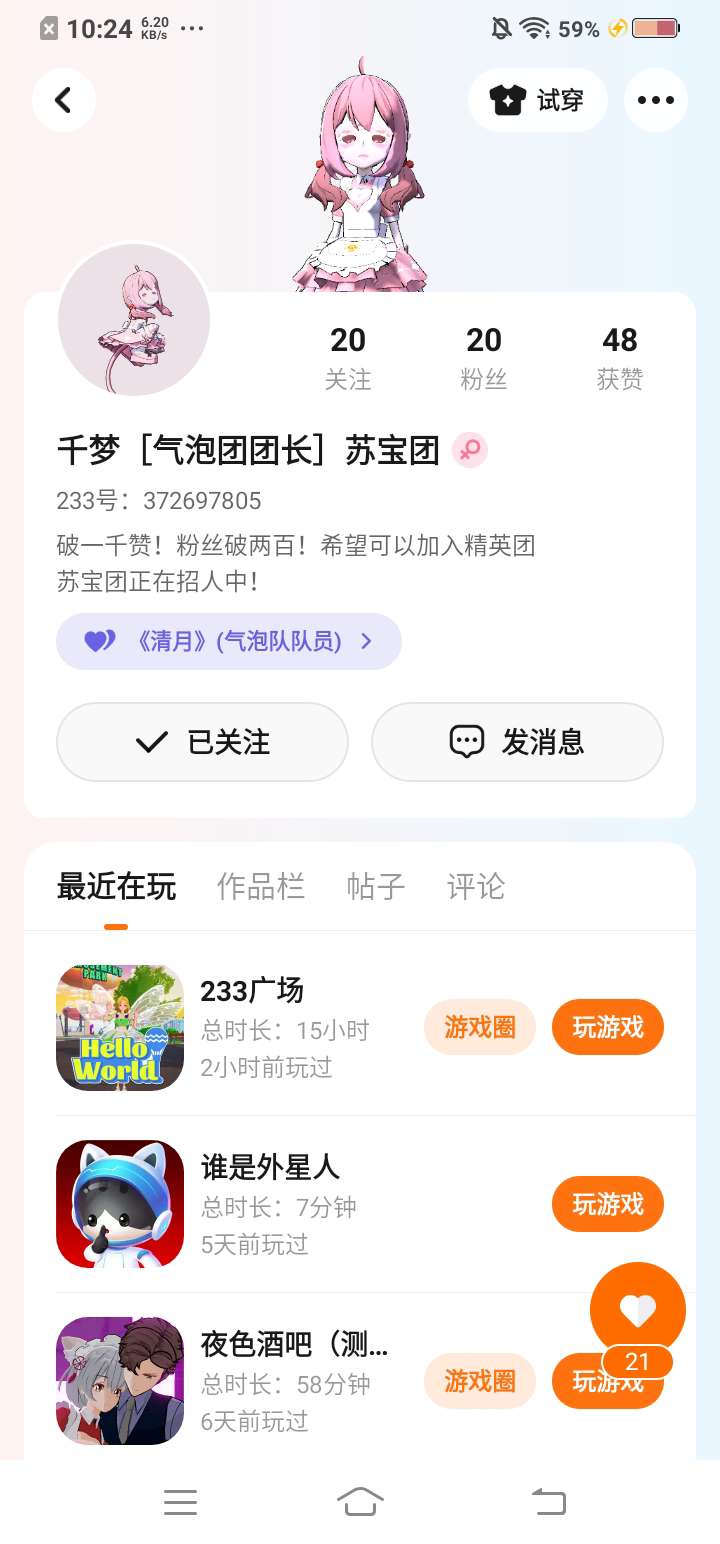This screenshot has height=1544, width=720.
Task: Open 游戏圈 for 233广场
Action: 480,1027
